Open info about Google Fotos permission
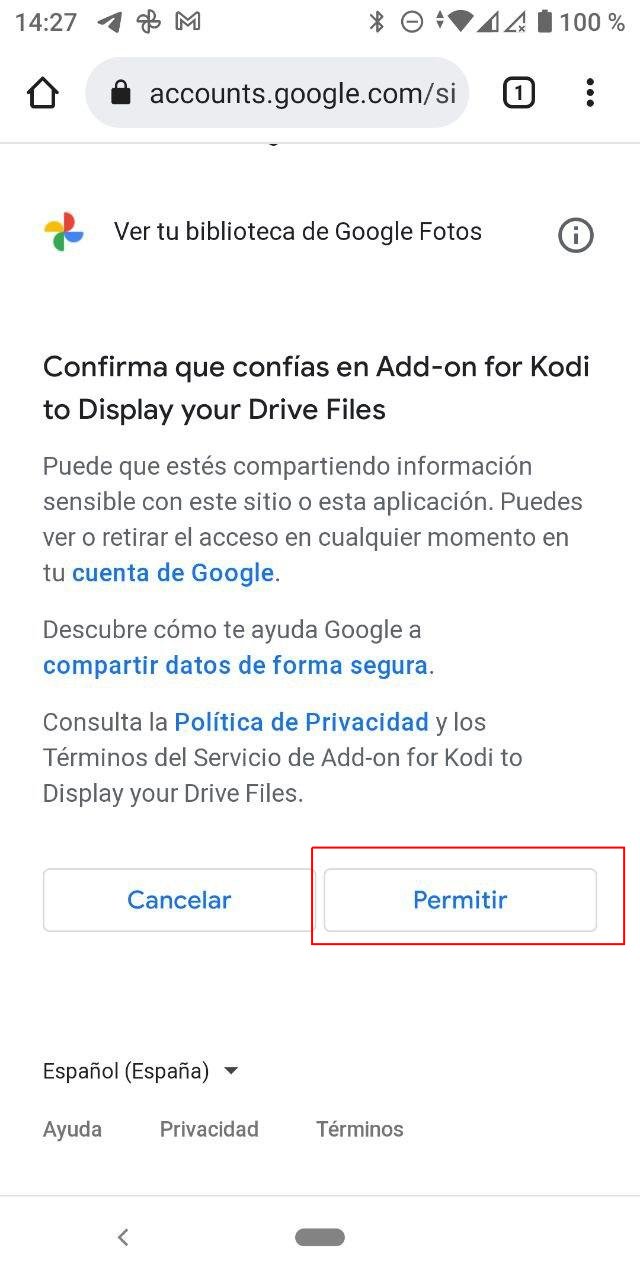 575,236
